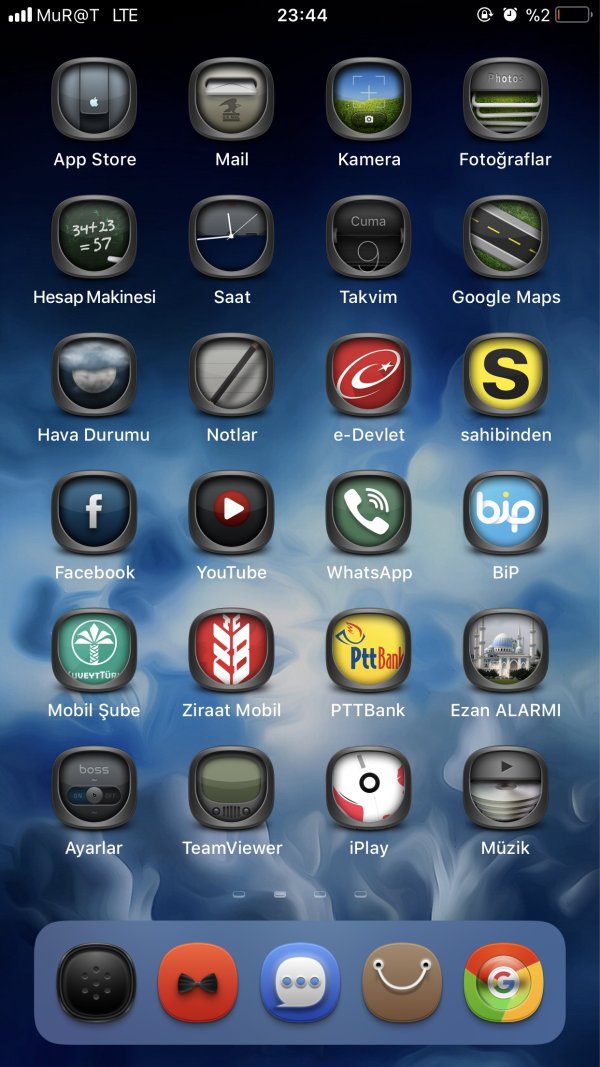Open Notlar notes app
The width and height of the screenshot is (600, 1067).
[231, 374]
